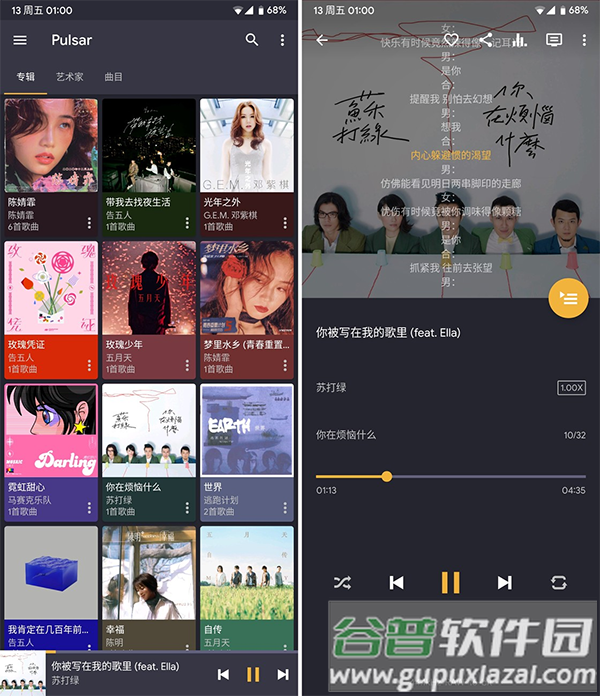
Task: Open the navigation drawer next to Pulsar
Action: click(x=20, y=40)
